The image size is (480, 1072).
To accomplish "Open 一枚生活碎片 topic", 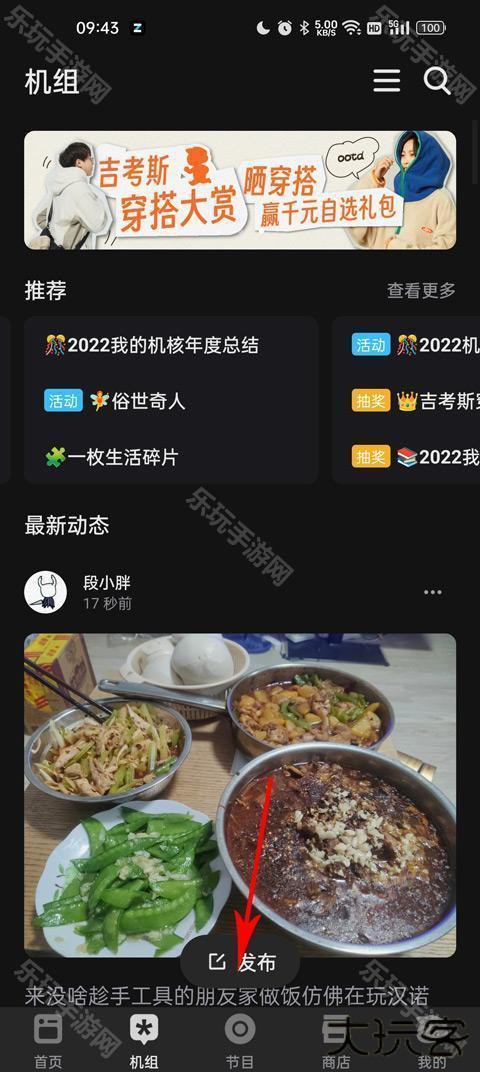I will click(111, 457).
